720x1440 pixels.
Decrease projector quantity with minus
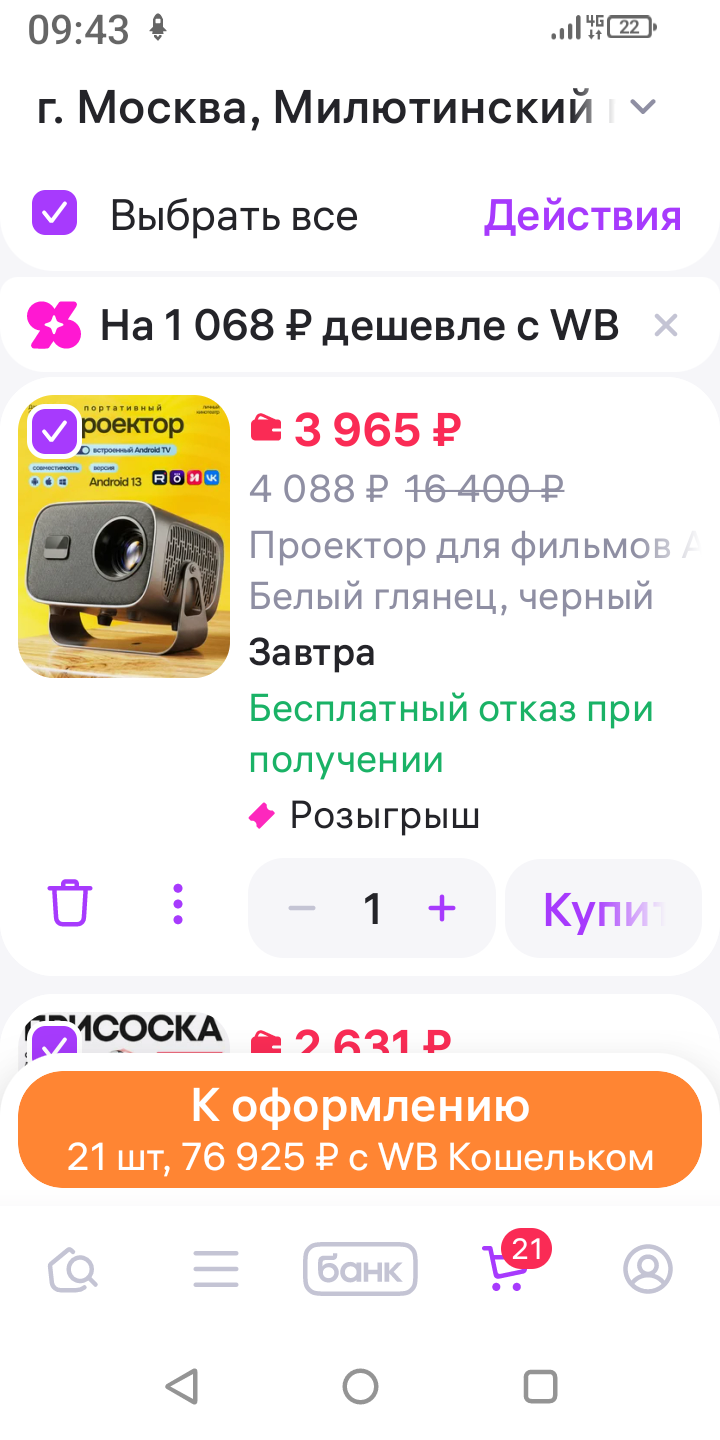[x=302, y=908]
